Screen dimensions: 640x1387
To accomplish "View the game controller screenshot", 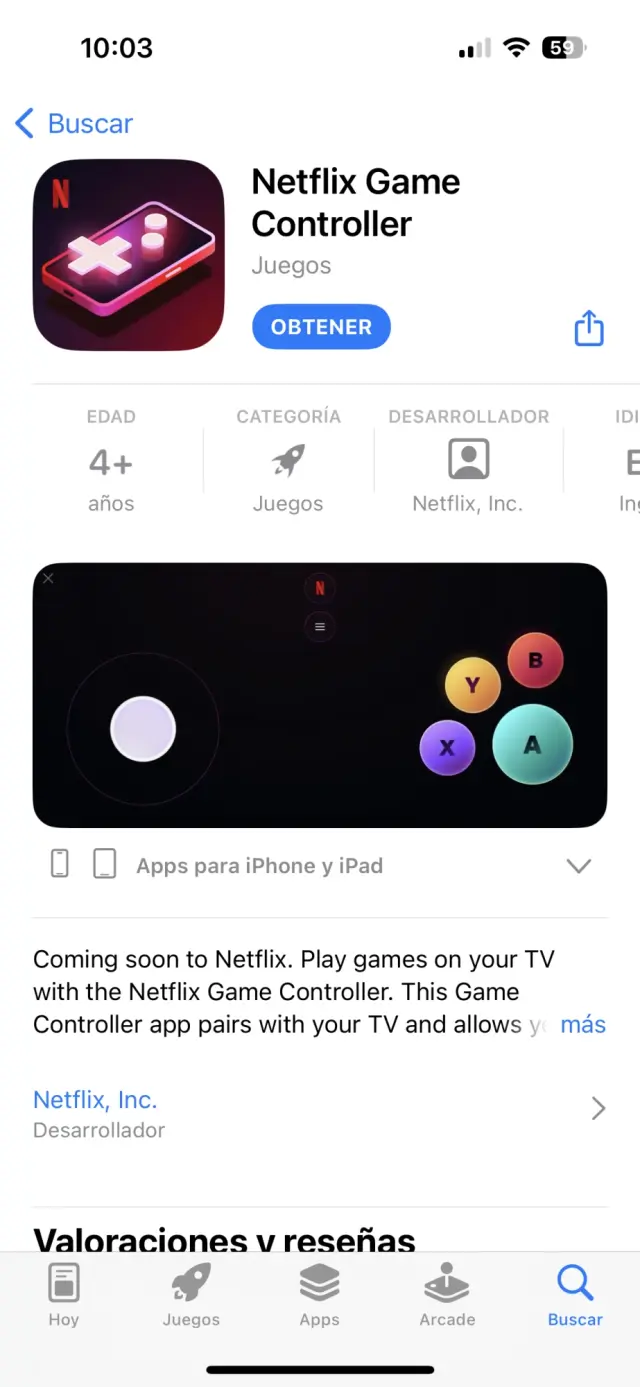I will point(320,695).
